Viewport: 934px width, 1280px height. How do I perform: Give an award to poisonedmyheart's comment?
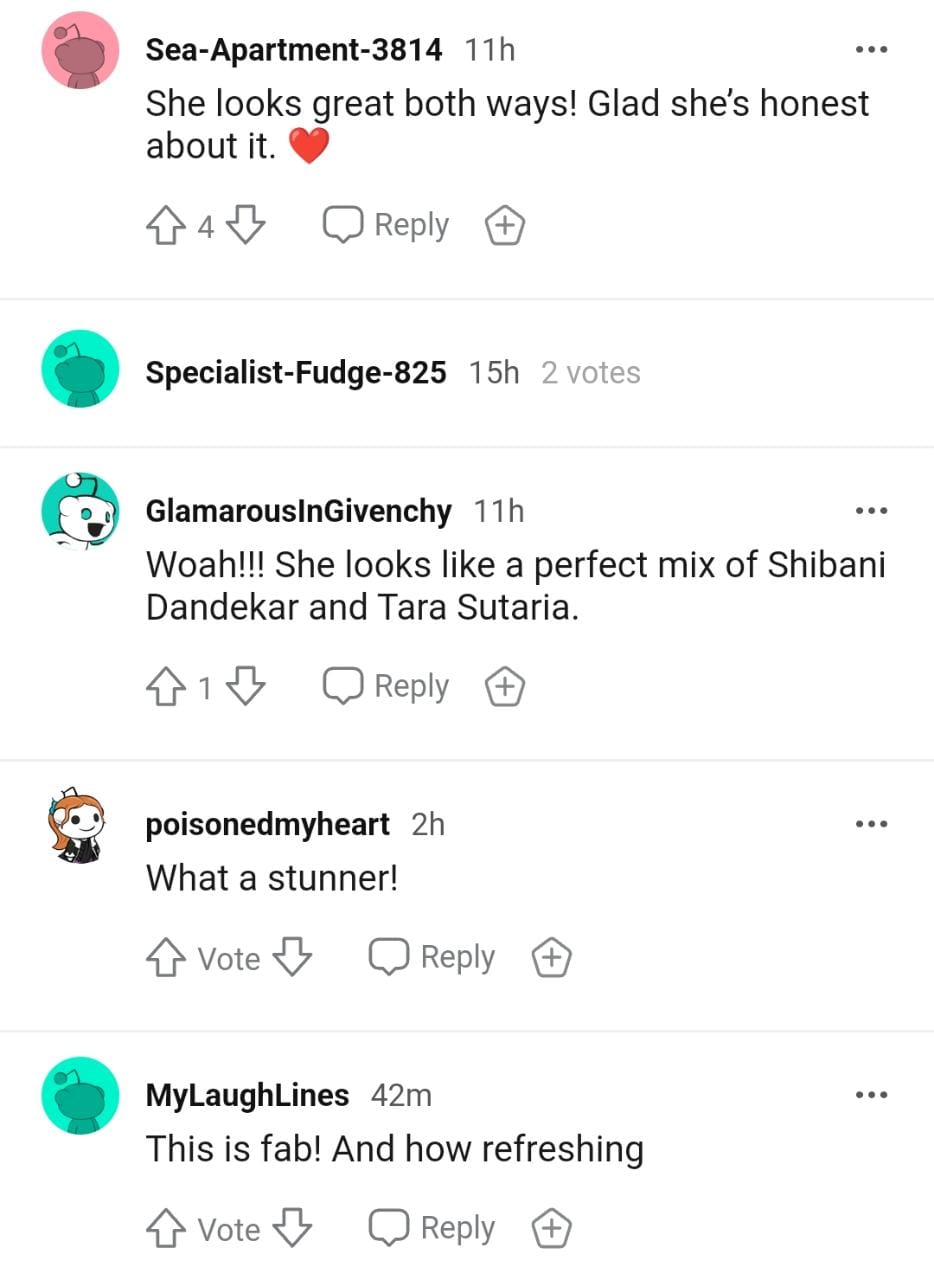point(551,959)
